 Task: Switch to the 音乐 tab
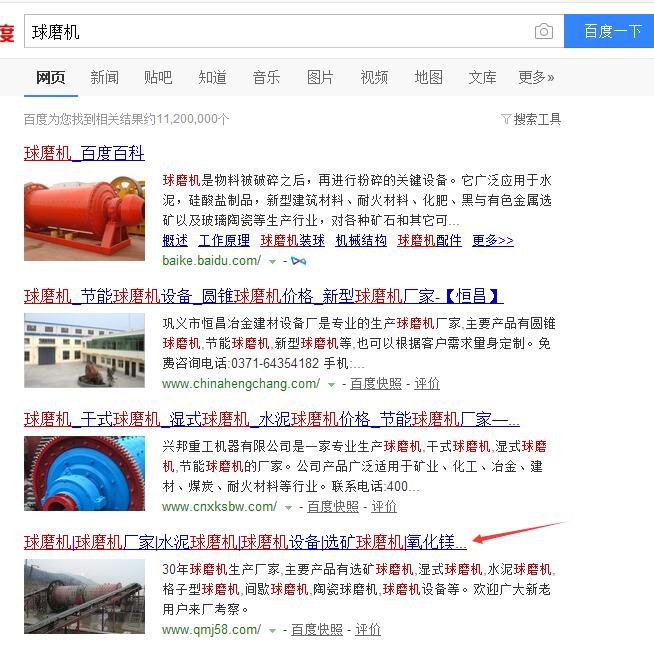[x=266, y=77]
